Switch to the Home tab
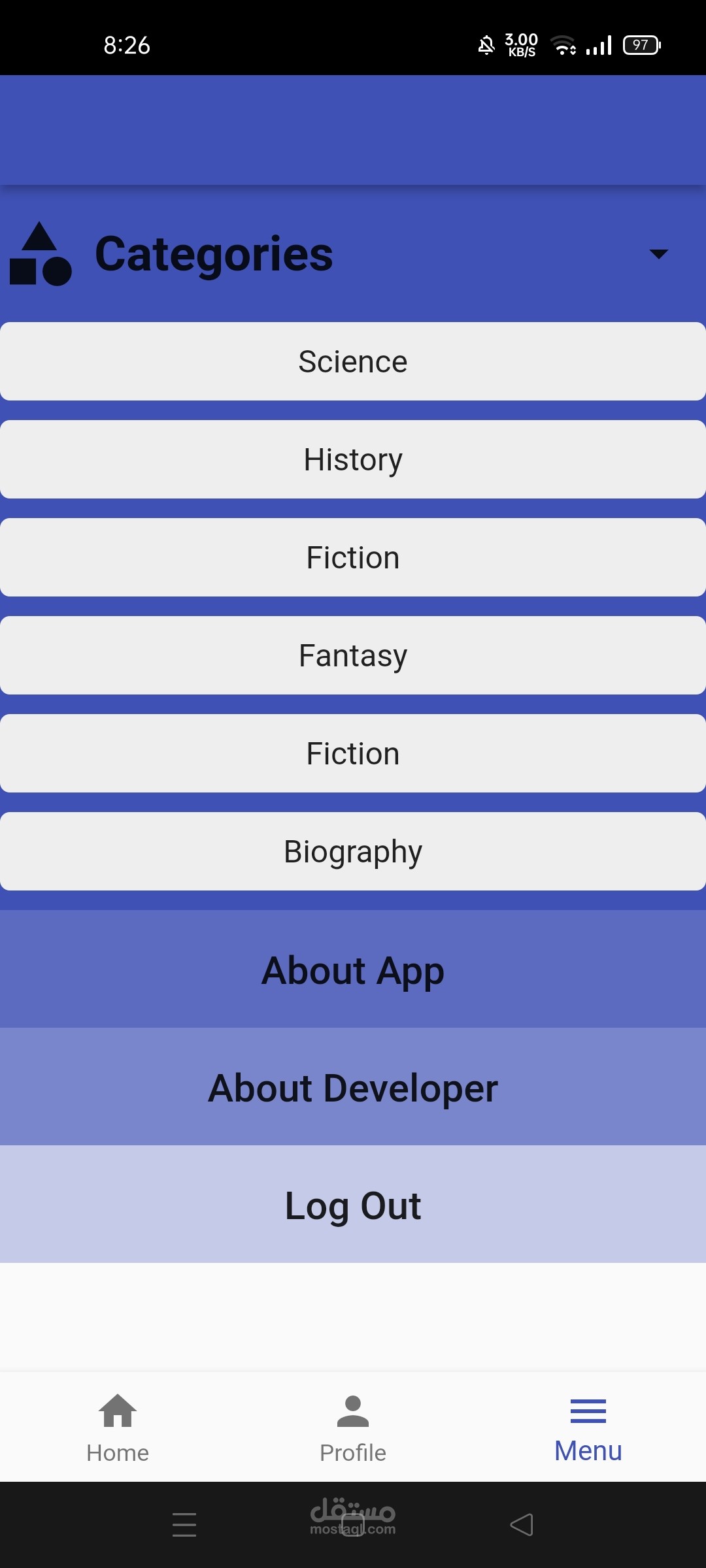This screenshot has width=706, height=1568. (118, 1428)
